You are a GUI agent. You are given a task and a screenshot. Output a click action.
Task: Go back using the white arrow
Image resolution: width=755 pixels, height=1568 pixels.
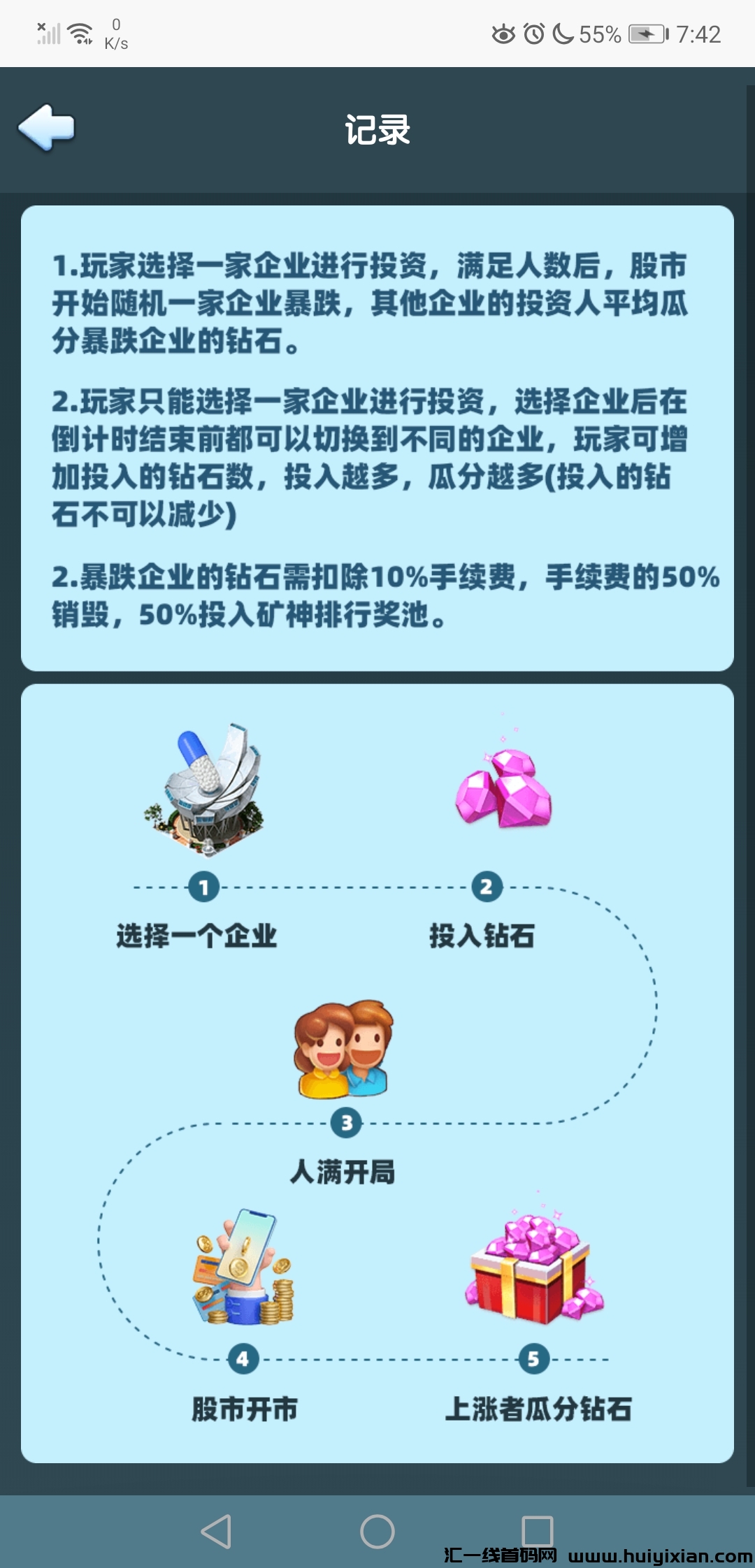46,127
